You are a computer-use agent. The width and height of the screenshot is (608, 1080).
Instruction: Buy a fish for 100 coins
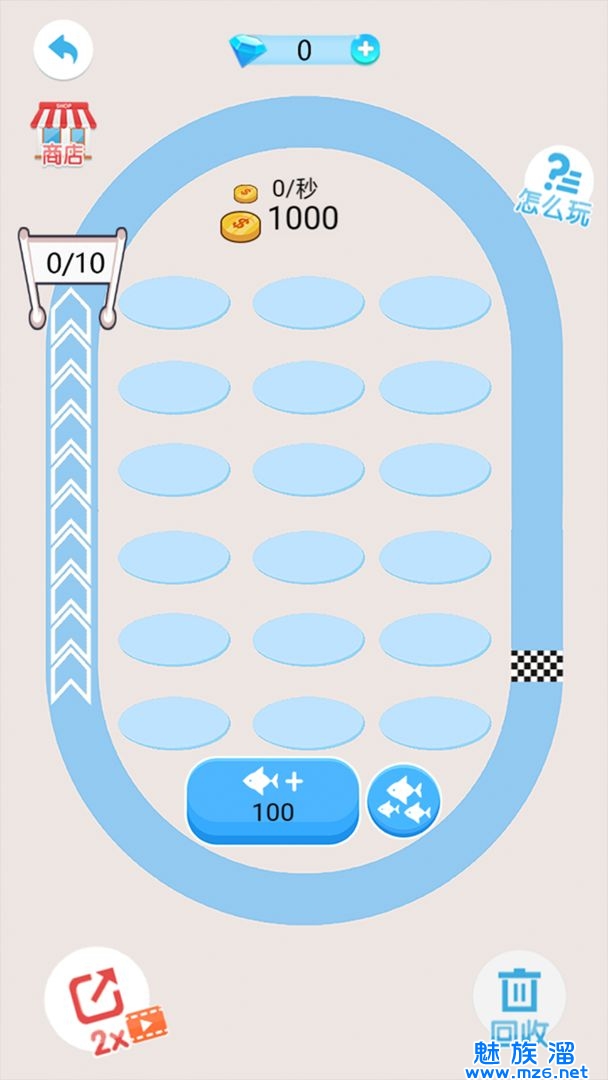(272, 799)
